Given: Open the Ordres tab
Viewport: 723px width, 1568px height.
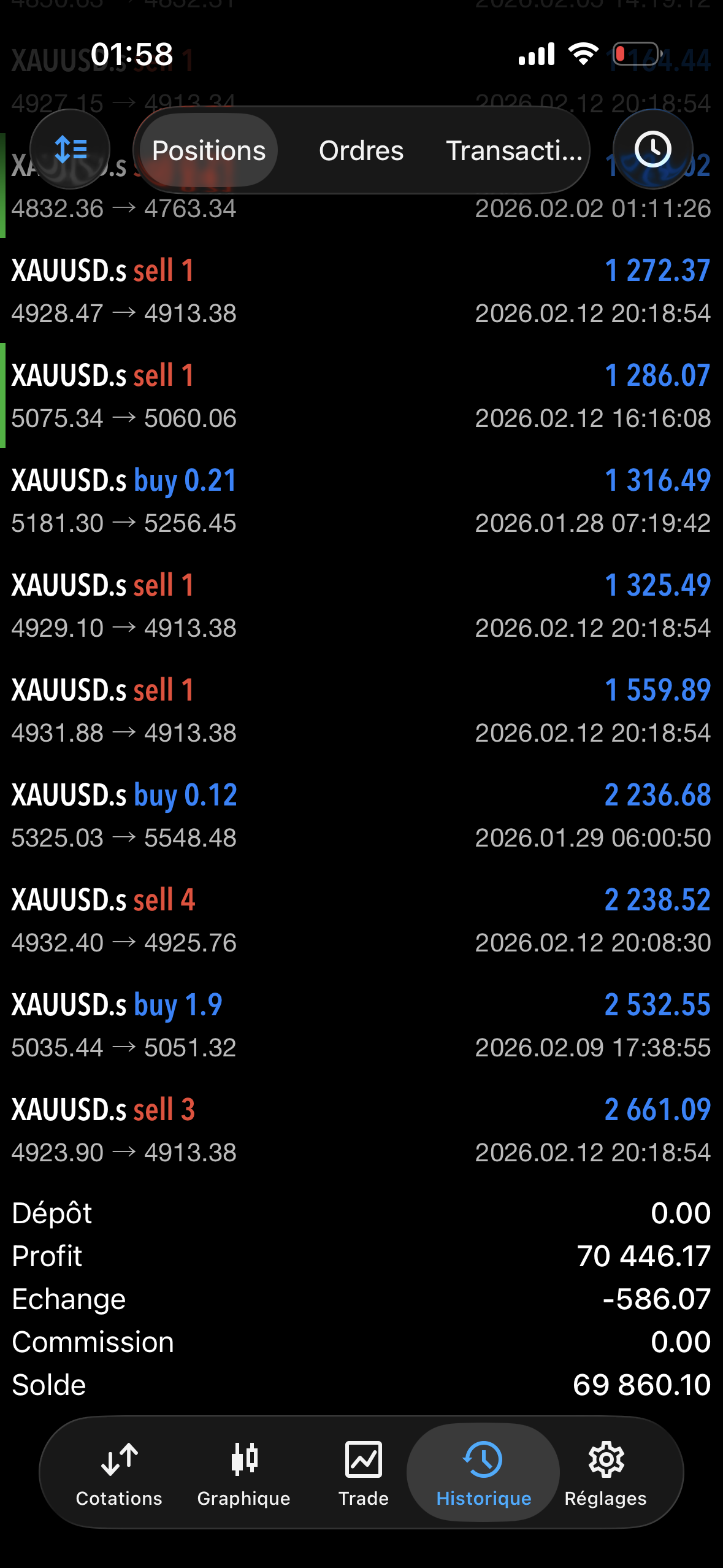Looking at the screenshot, I should 361,150.
